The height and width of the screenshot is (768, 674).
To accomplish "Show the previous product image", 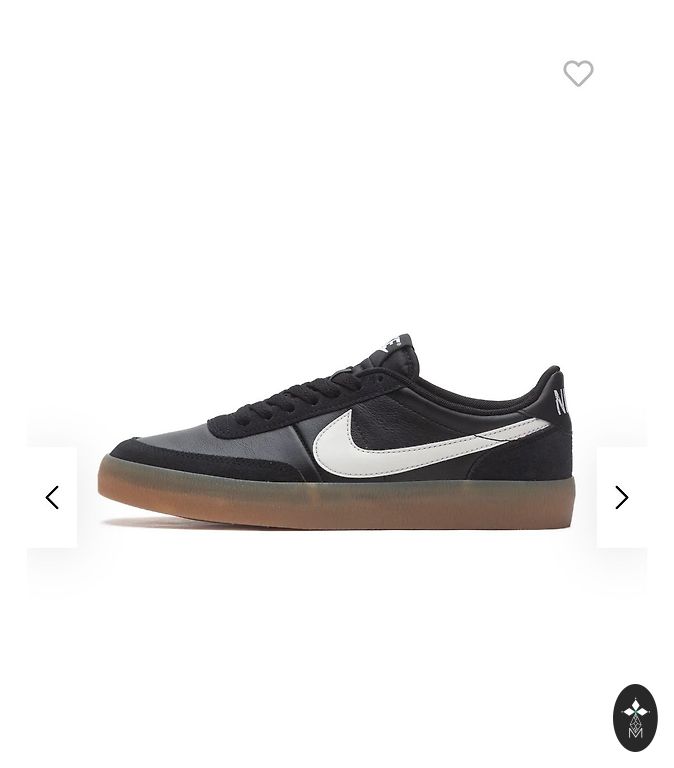I will (52, 497).
